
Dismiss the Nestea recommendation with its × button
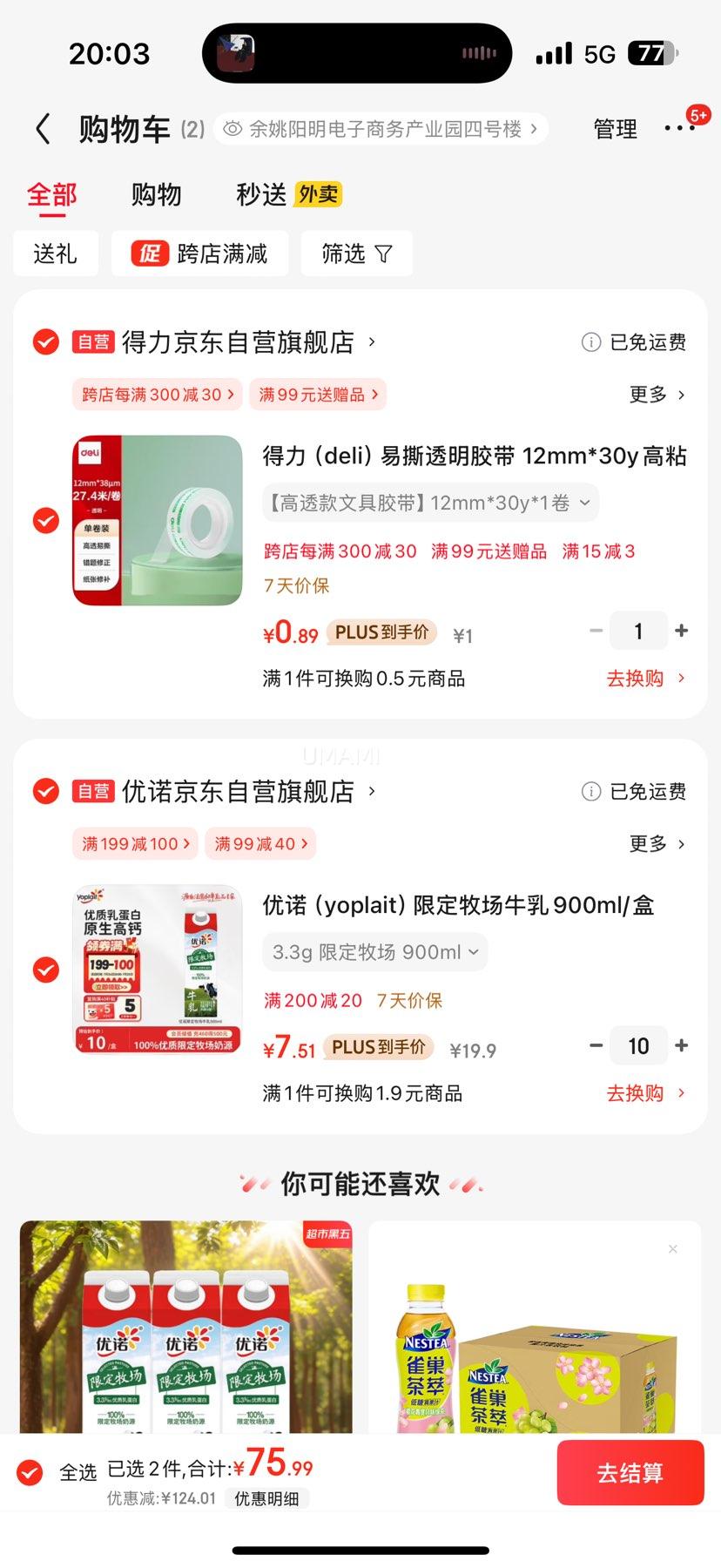click(672, 1248)
